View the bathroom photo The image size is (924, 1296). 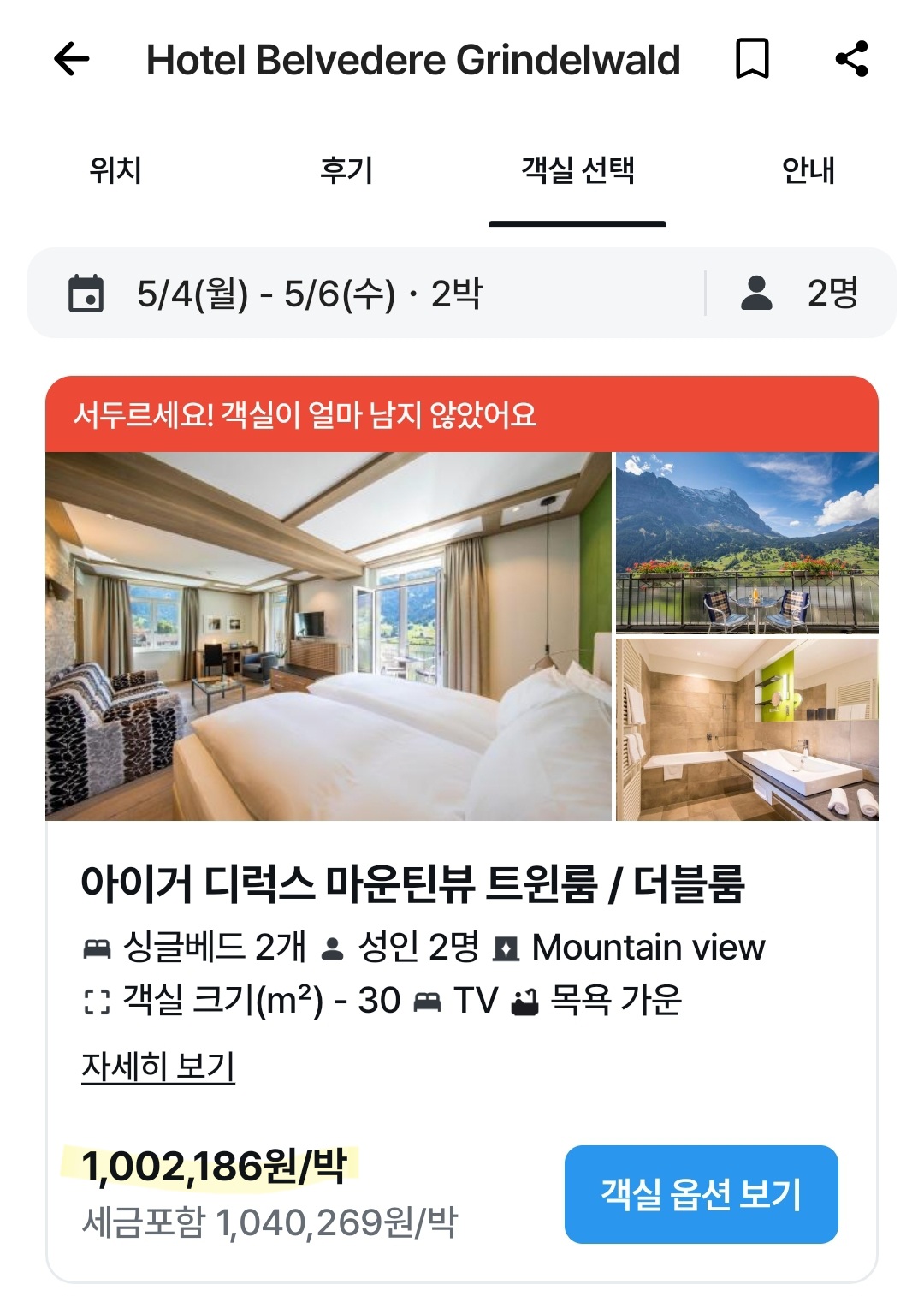pos(747,729)
